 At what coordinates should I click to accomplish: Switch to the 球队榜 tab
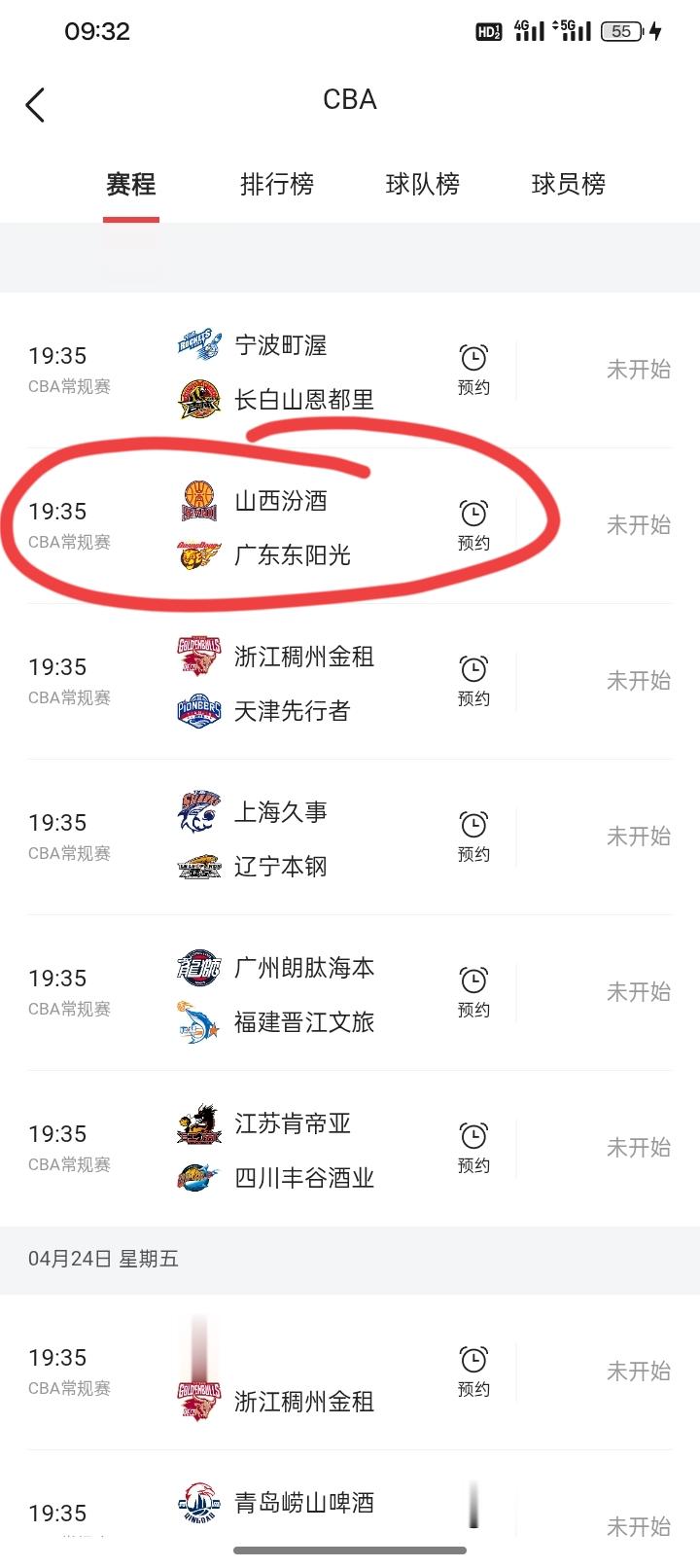coord(423,184)
